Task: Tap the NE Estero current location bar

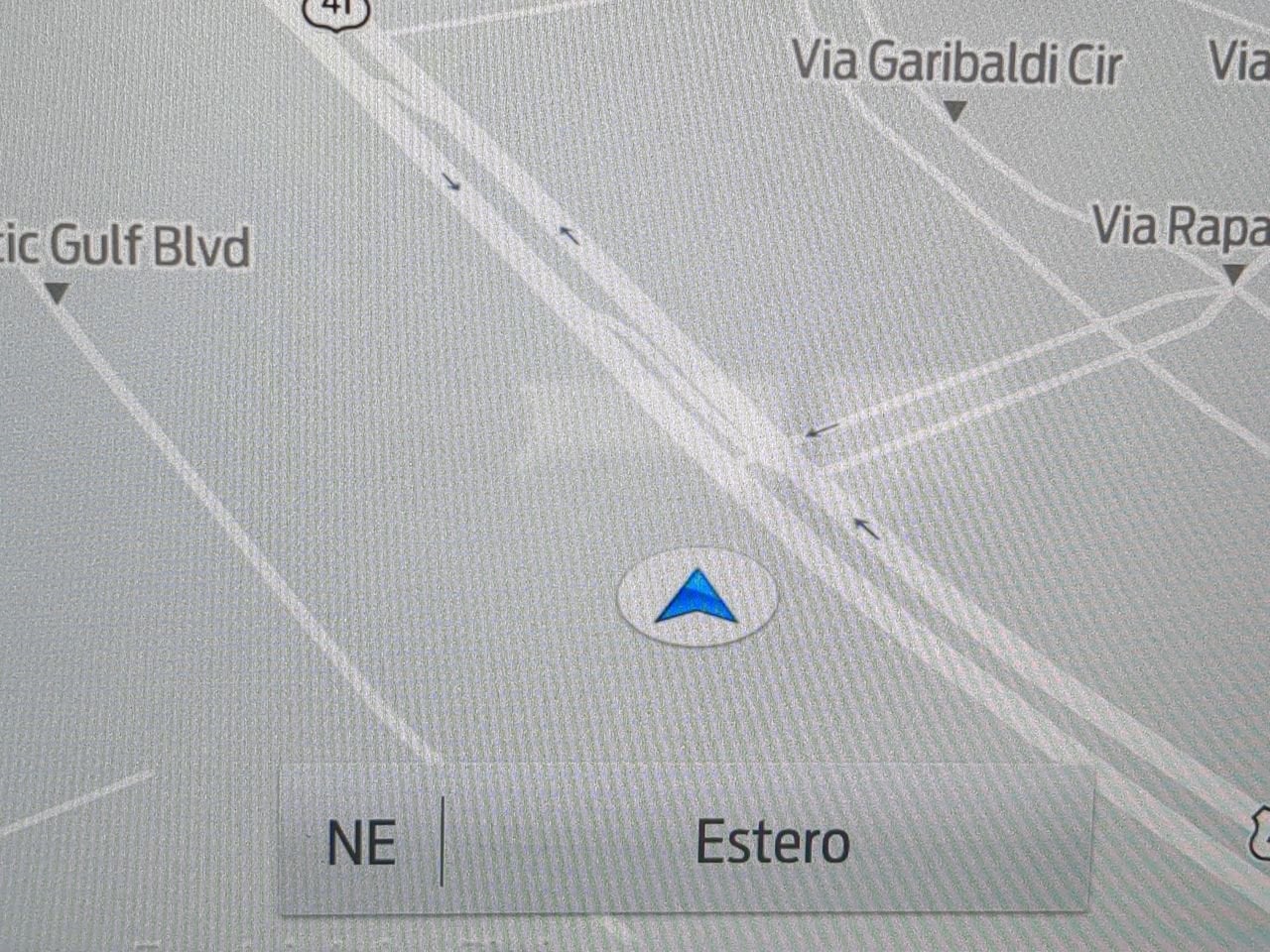Action: (x=685, y=841)
